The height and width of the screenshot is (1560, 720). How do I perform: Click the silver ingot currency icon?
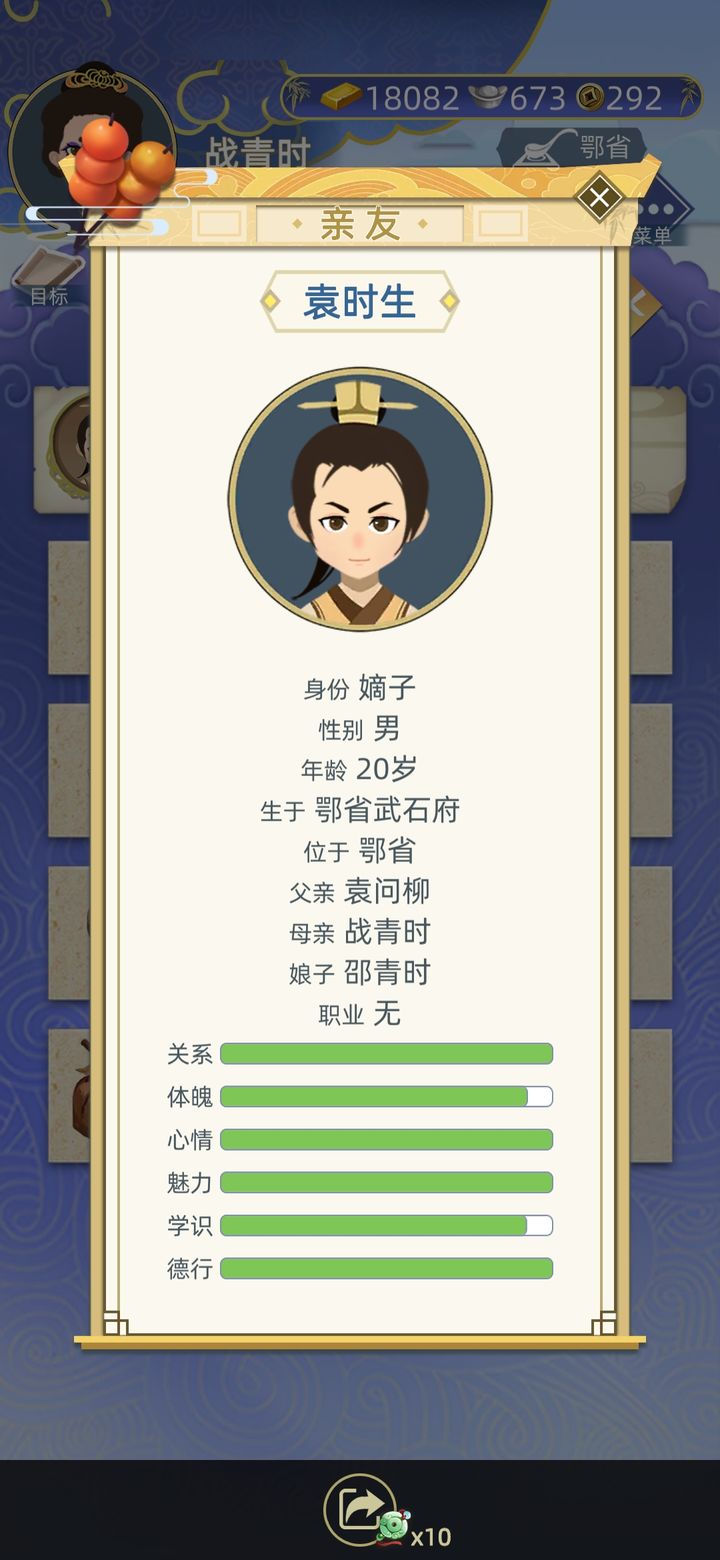(486, 97)
